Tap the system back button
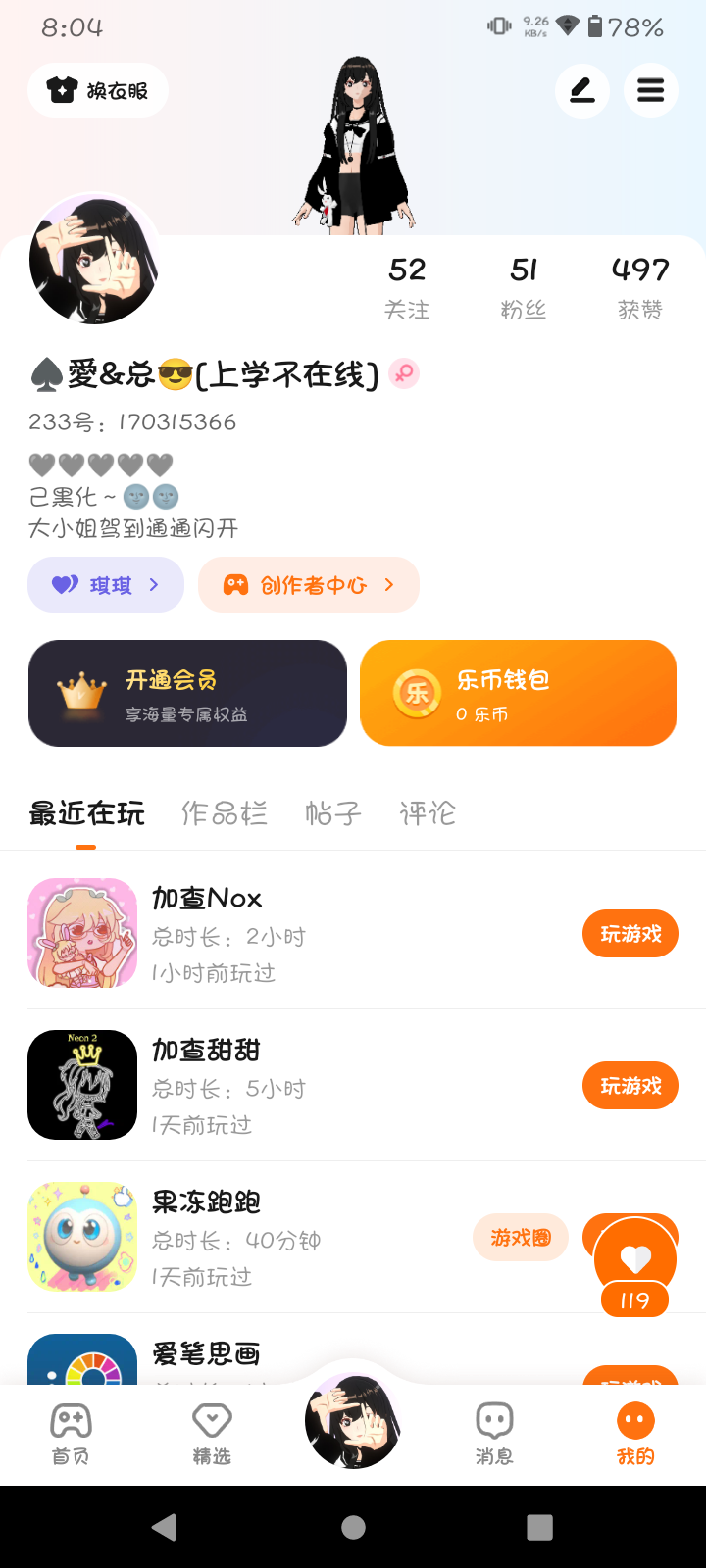The width and height of the screenshot is (706, 1568). pyautogui.click(x=165, y=1527)
